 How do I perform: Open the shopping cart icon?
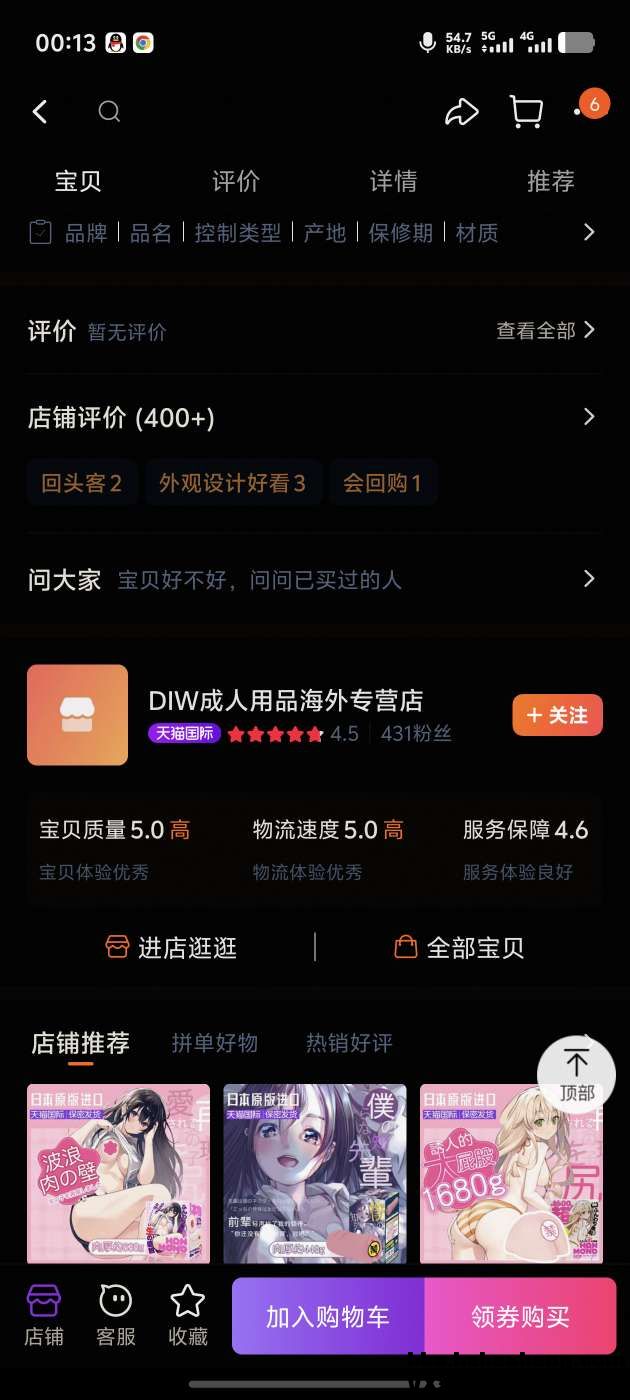point(526,112)
